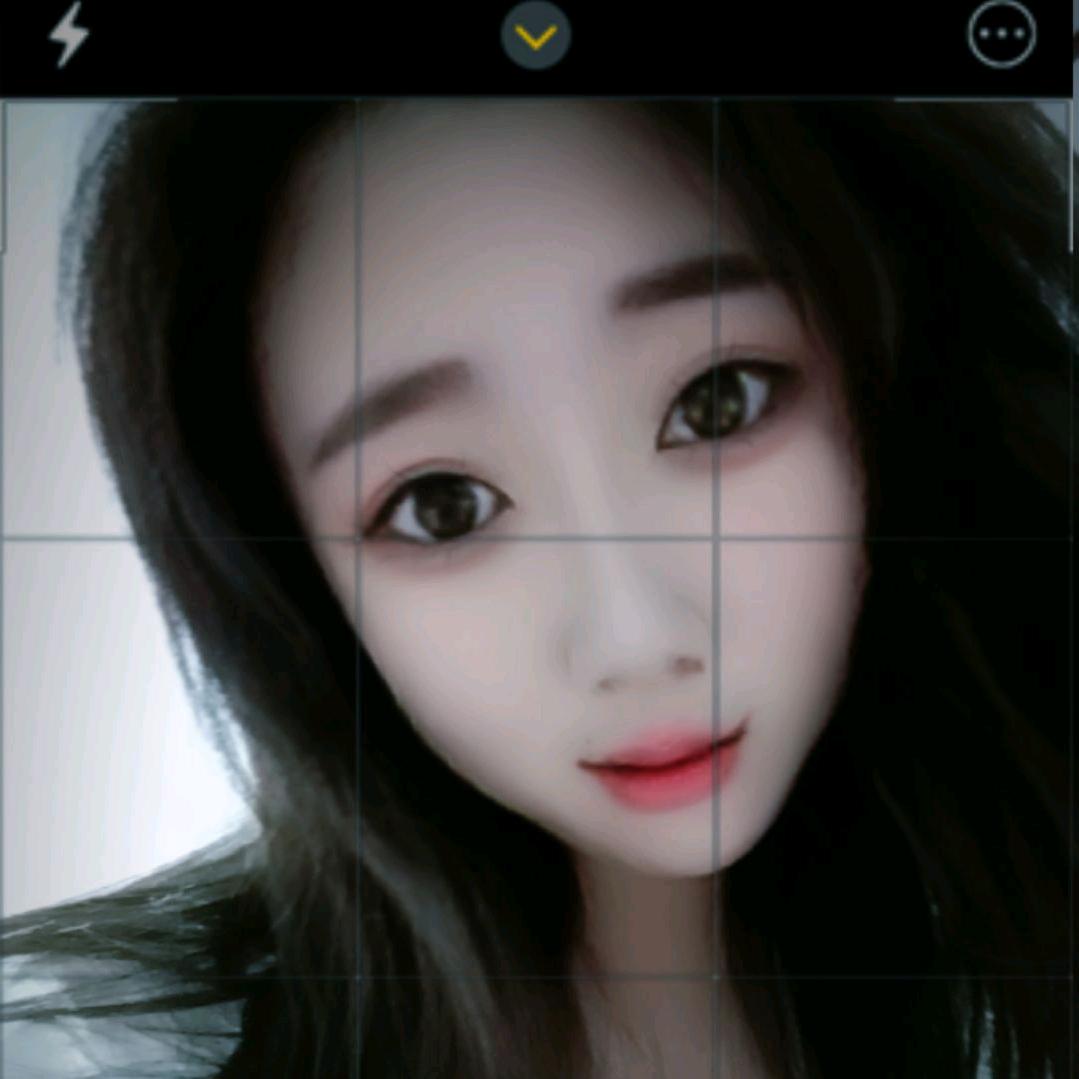
Task: Expand the yellow chevron dropdown
Action: [x=536, y=37]
